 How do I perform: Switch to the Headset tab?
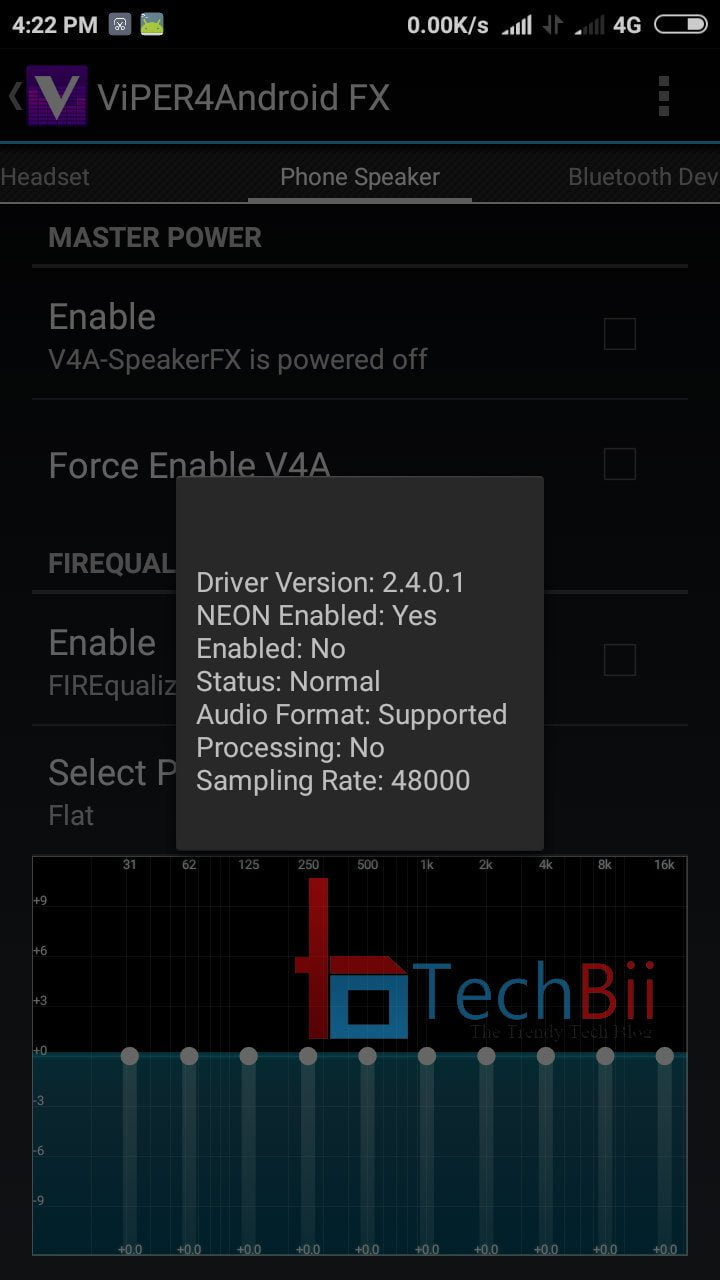[x=45, y=177]
